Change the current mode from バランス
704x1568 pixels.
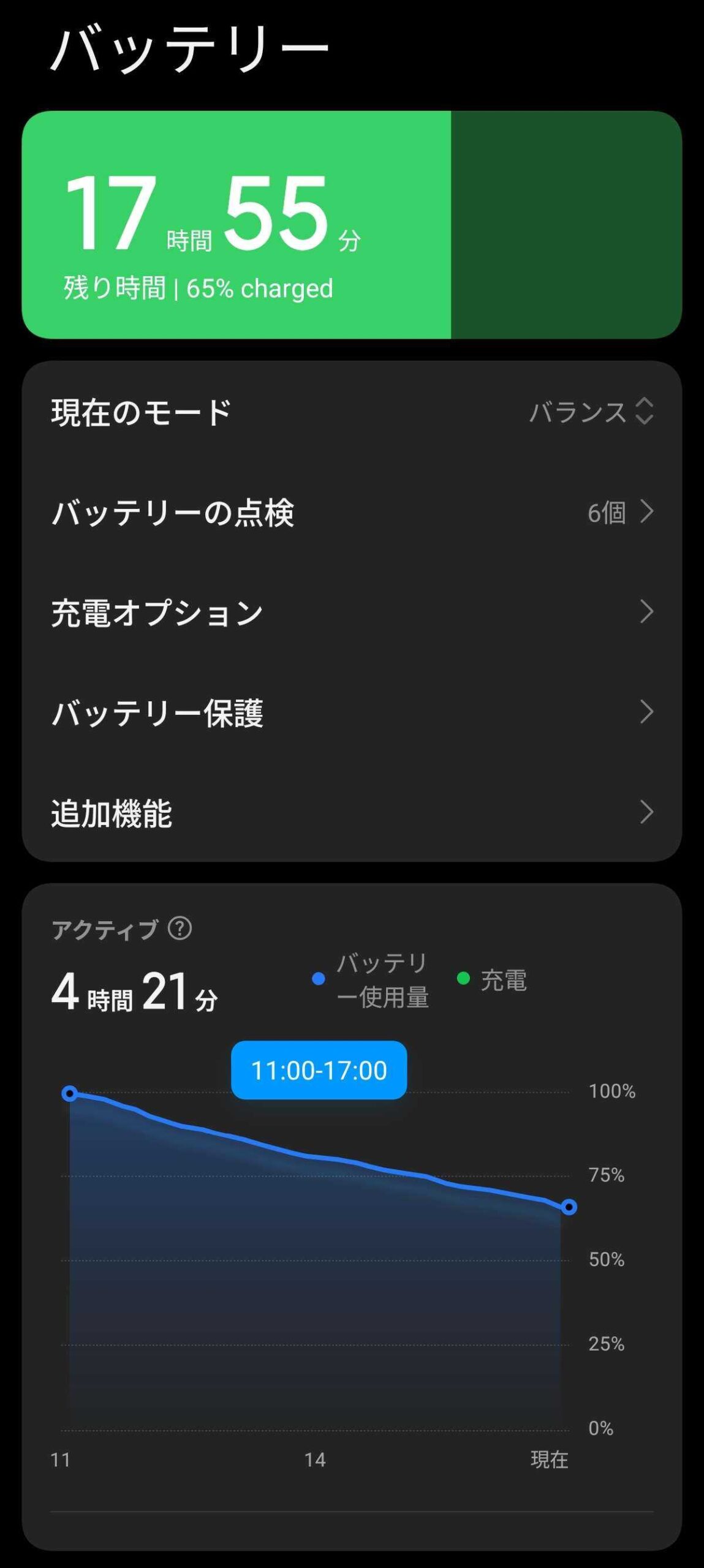(x=352, y=412)
